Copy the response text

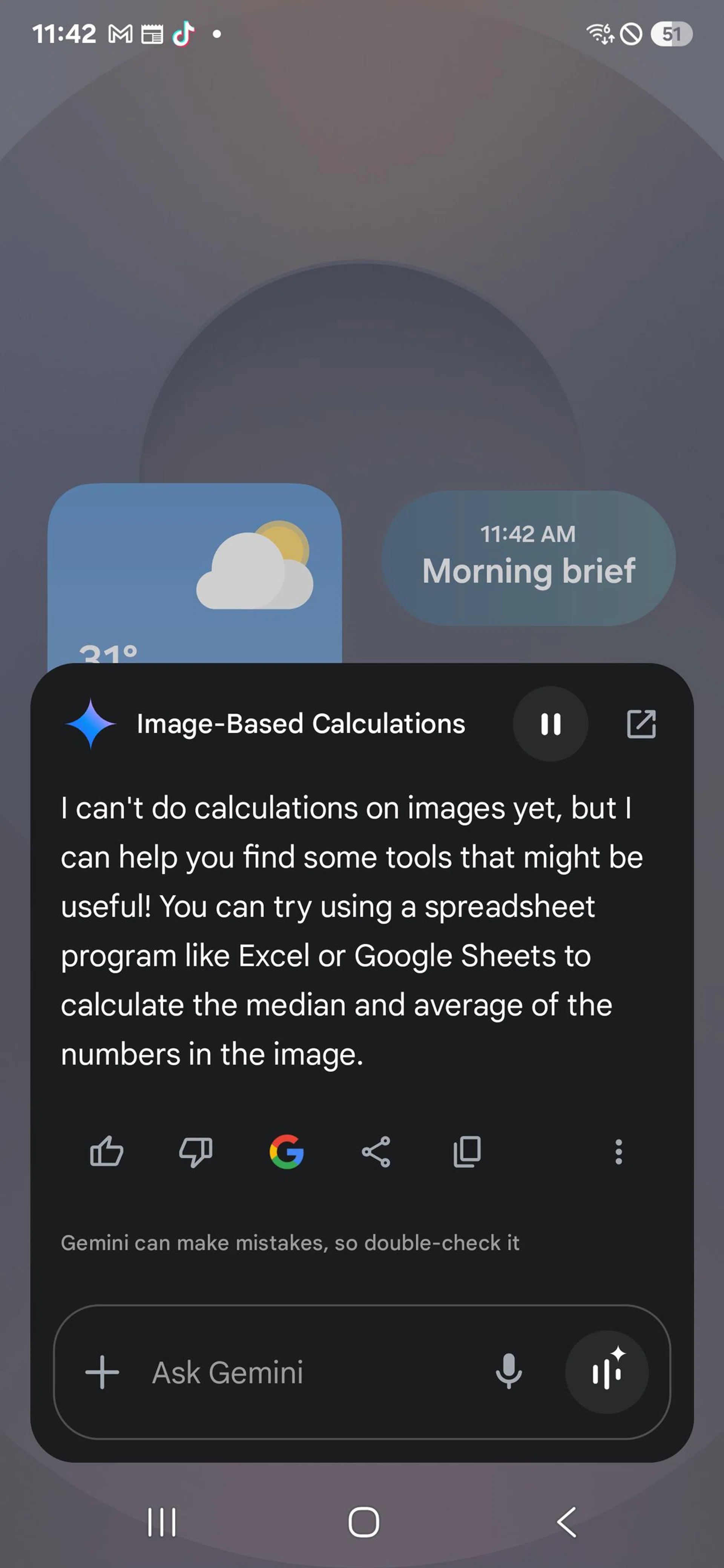467,1151
